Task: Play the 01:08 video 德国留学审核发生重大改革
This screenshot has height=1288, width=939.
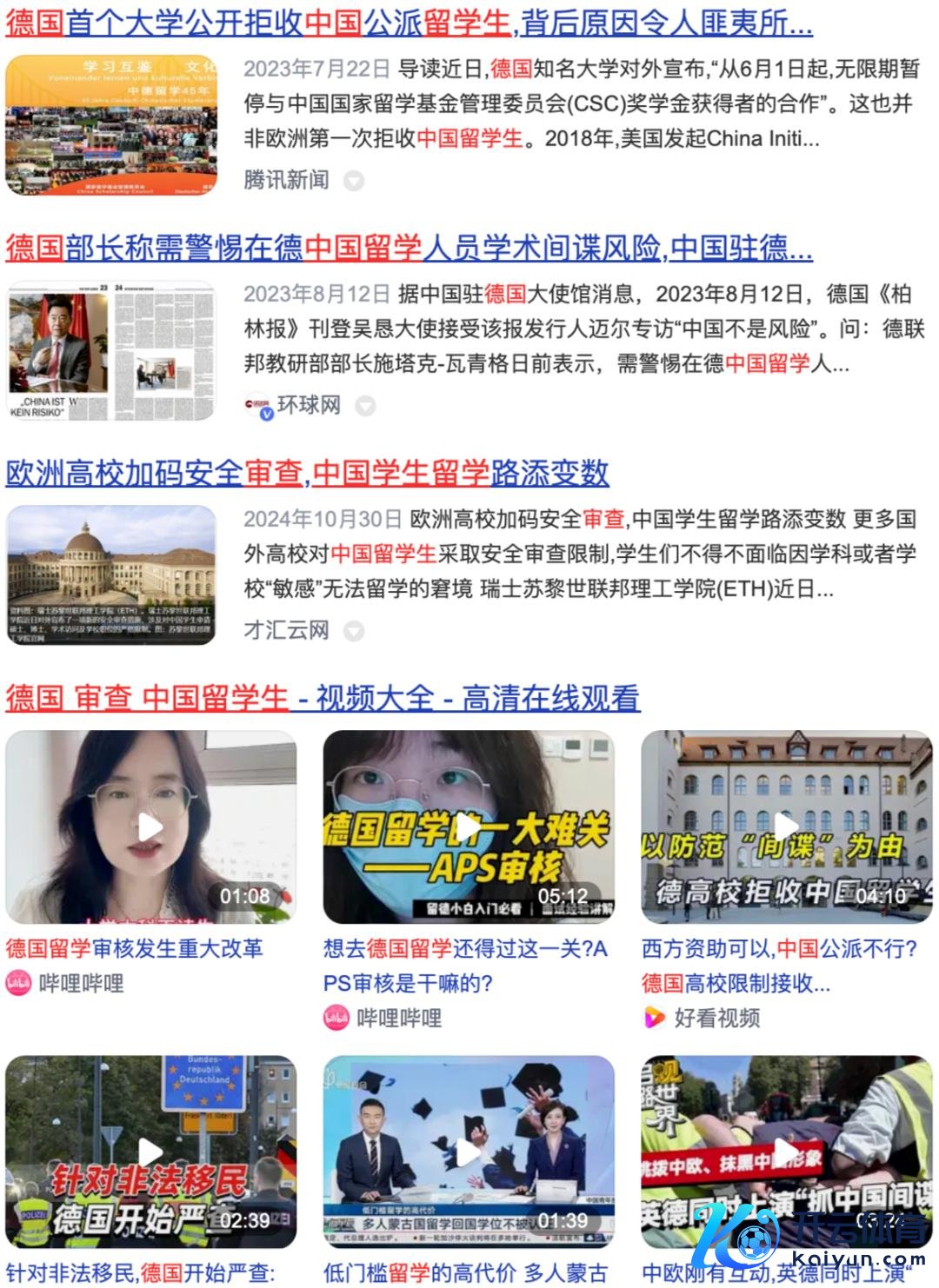Action: [151, 827]
